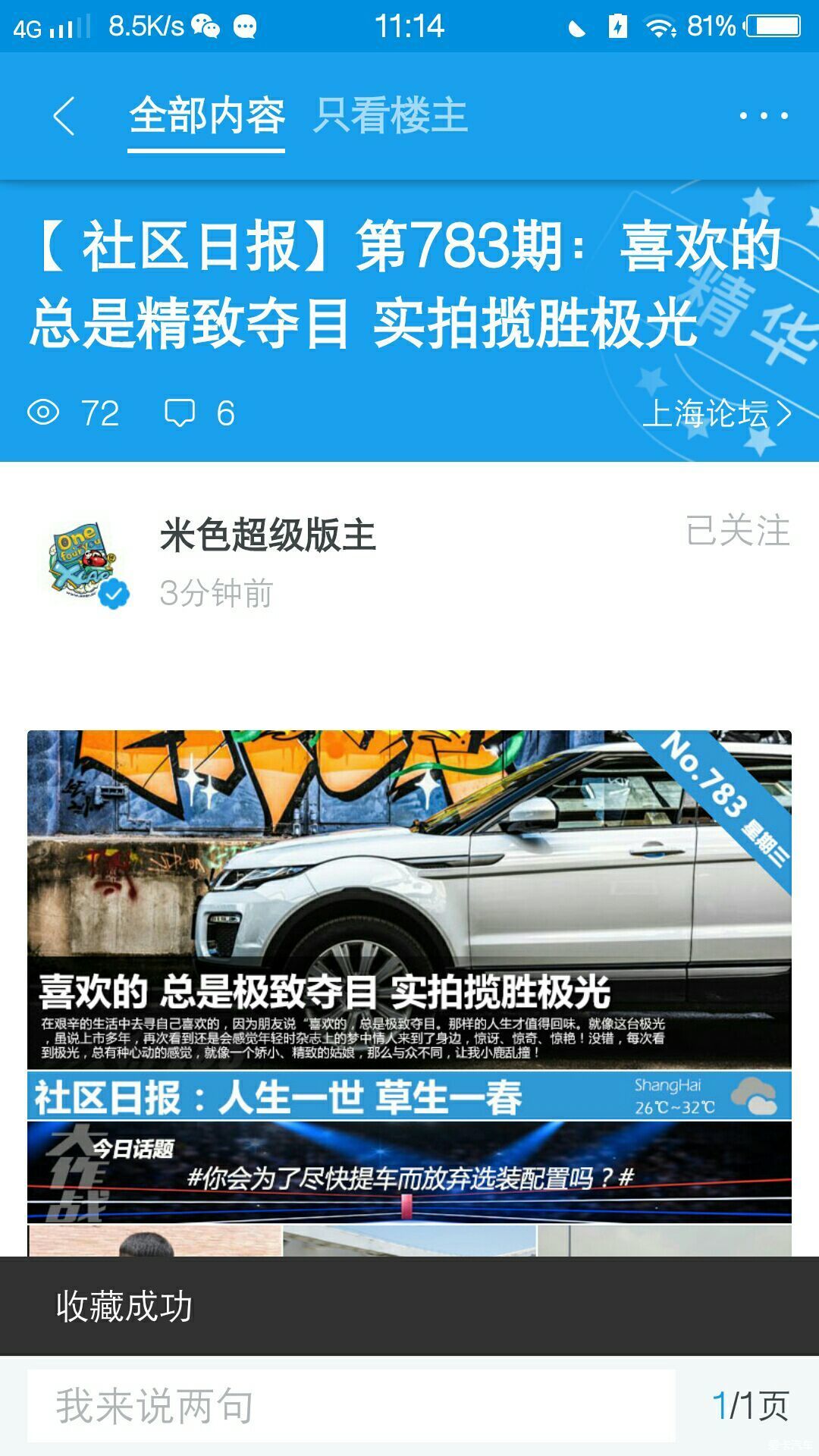Open the 上海论坛 forum link
The height and width of the screenshot is (1456, 819).
(x=717, y=414)
